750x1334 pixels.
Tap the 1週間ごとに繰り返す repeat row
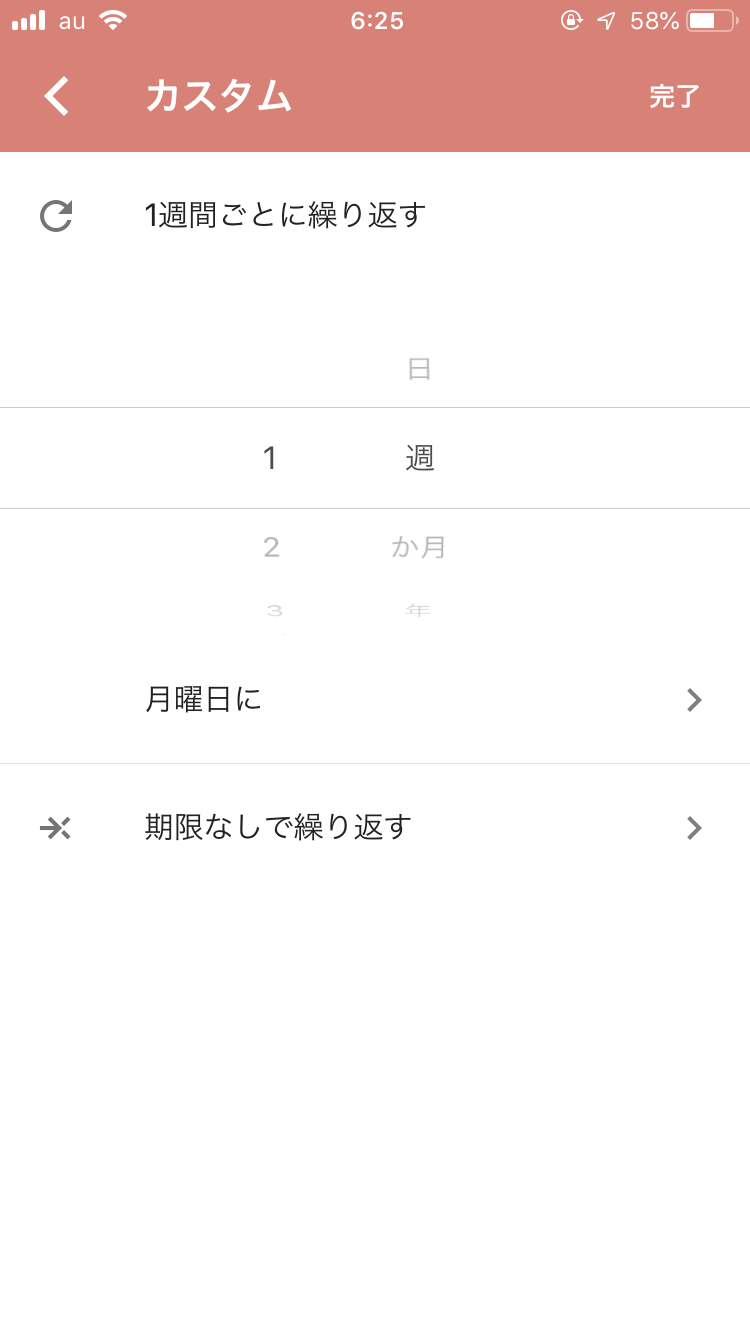tap(375, 215)
